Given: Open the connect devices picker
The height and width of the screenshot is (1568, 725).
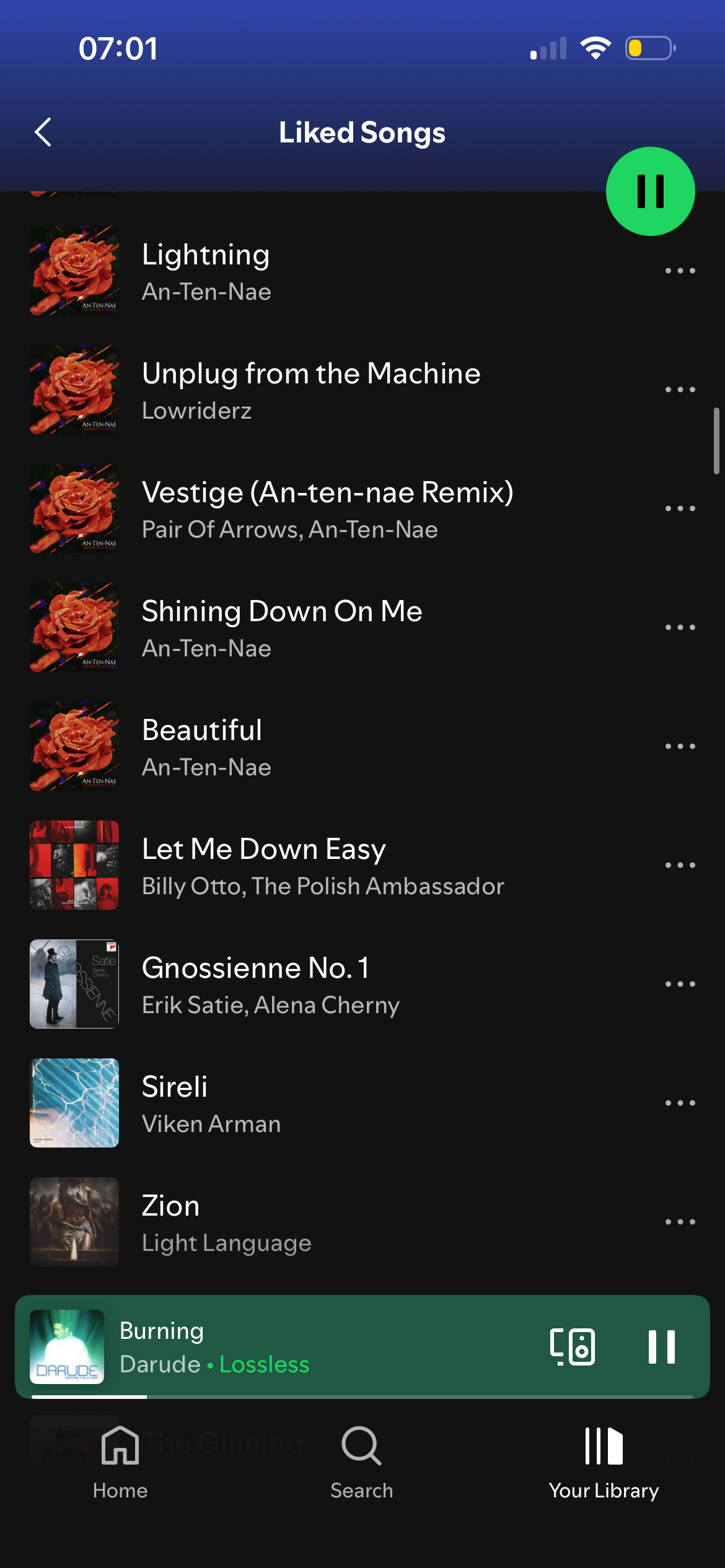Looking at the screenshot, I should coord(572,1347).
